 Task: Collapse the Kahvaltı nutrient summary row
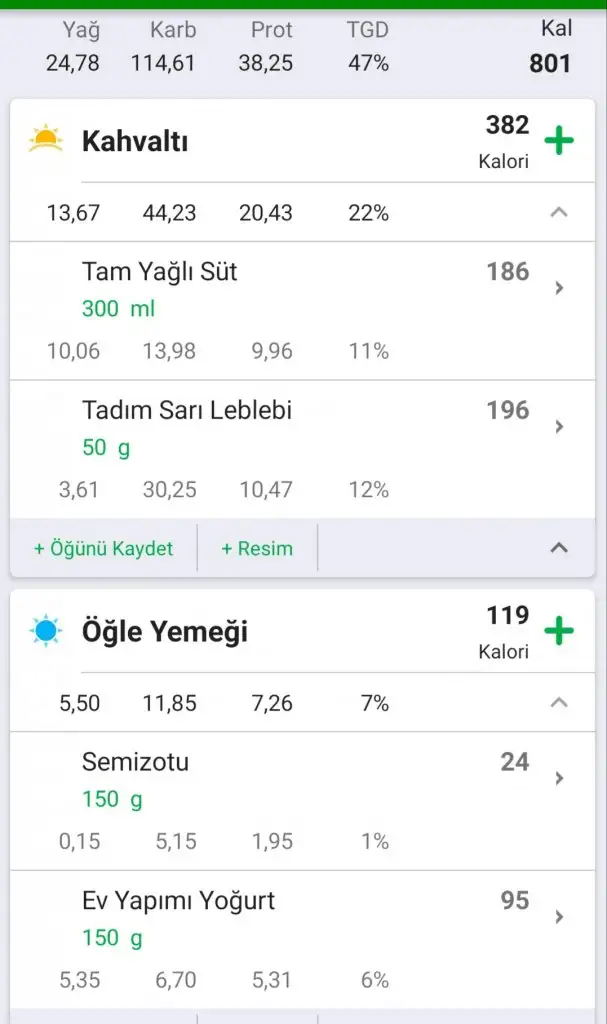(559, 212)
